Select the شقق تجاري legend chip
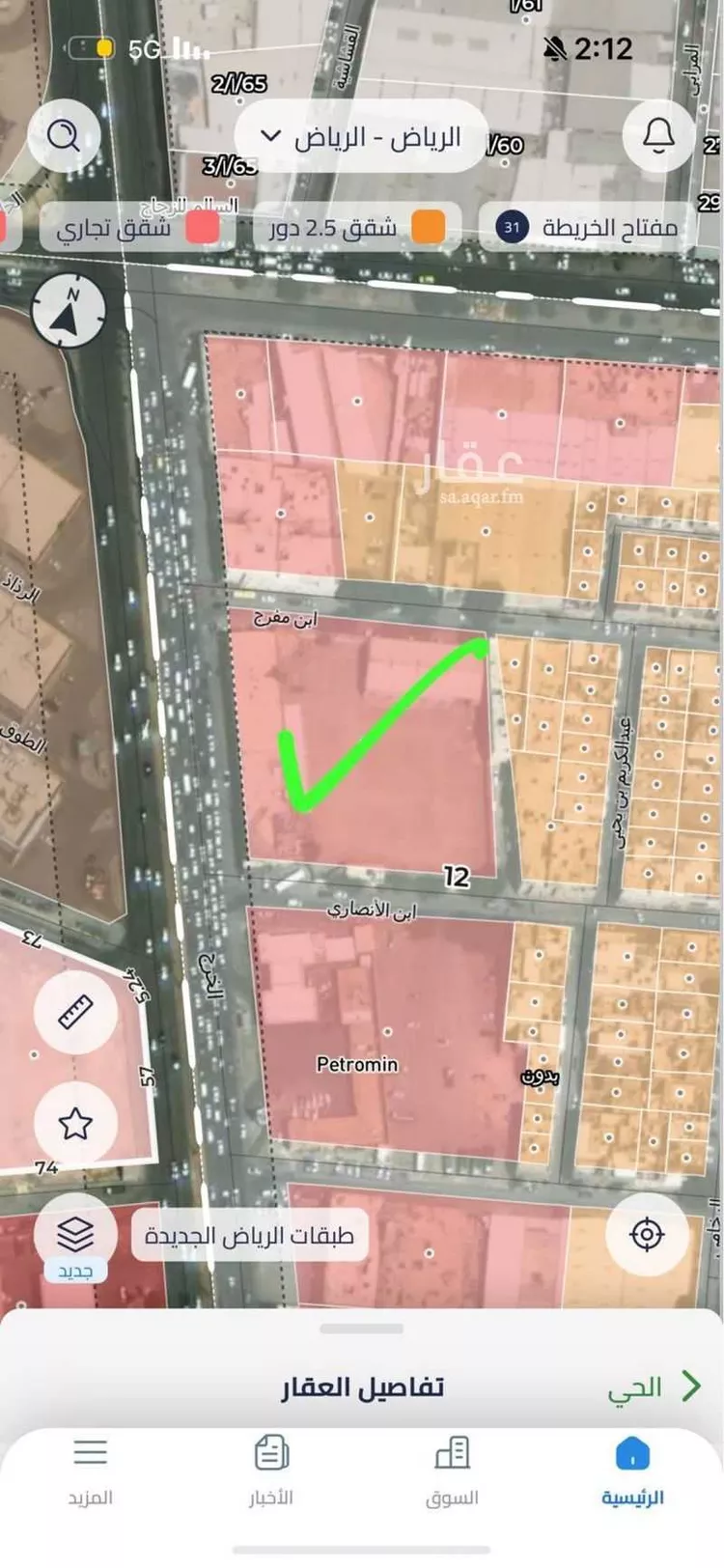The image size is (724, 1568). click(135, 229)
